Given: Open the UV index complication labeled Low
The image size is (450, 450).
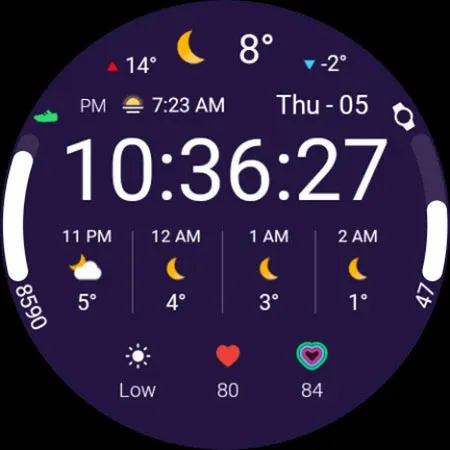Looking at the screenshot, I should tap(138, 371).
